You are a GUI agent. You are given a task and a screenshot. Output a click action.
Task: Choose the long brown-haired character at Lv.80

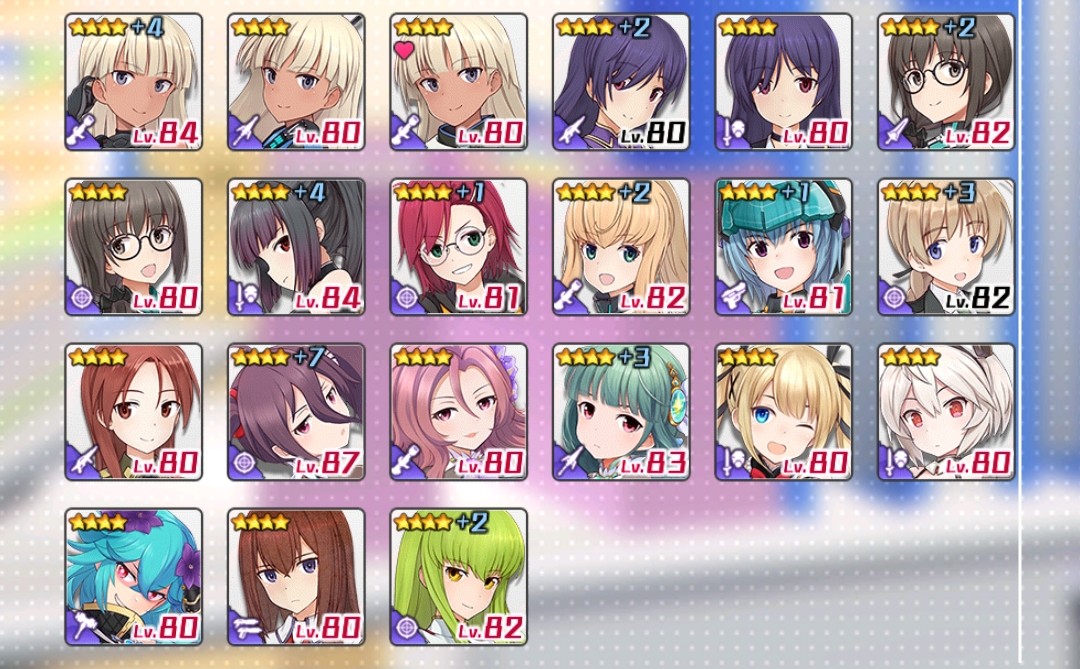coord(296,577)
